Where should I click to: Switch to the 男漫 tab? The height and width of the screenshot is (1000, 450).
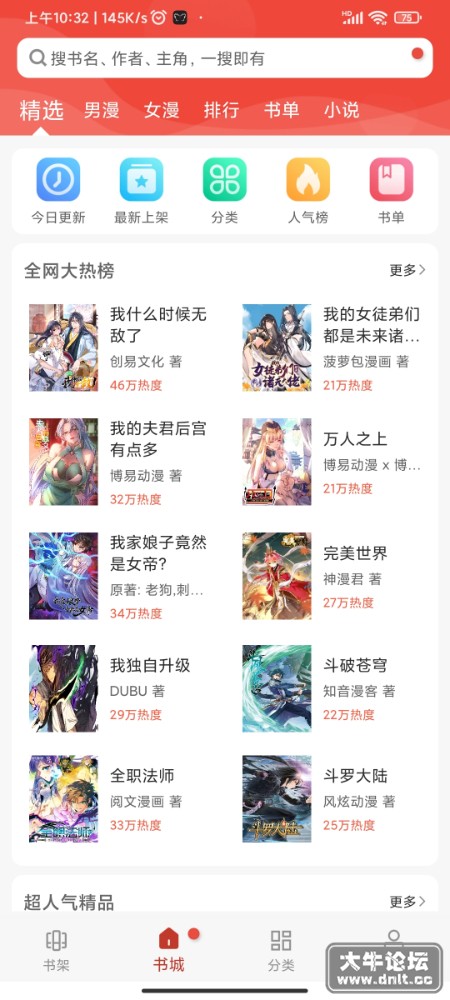tap(102, 110)
